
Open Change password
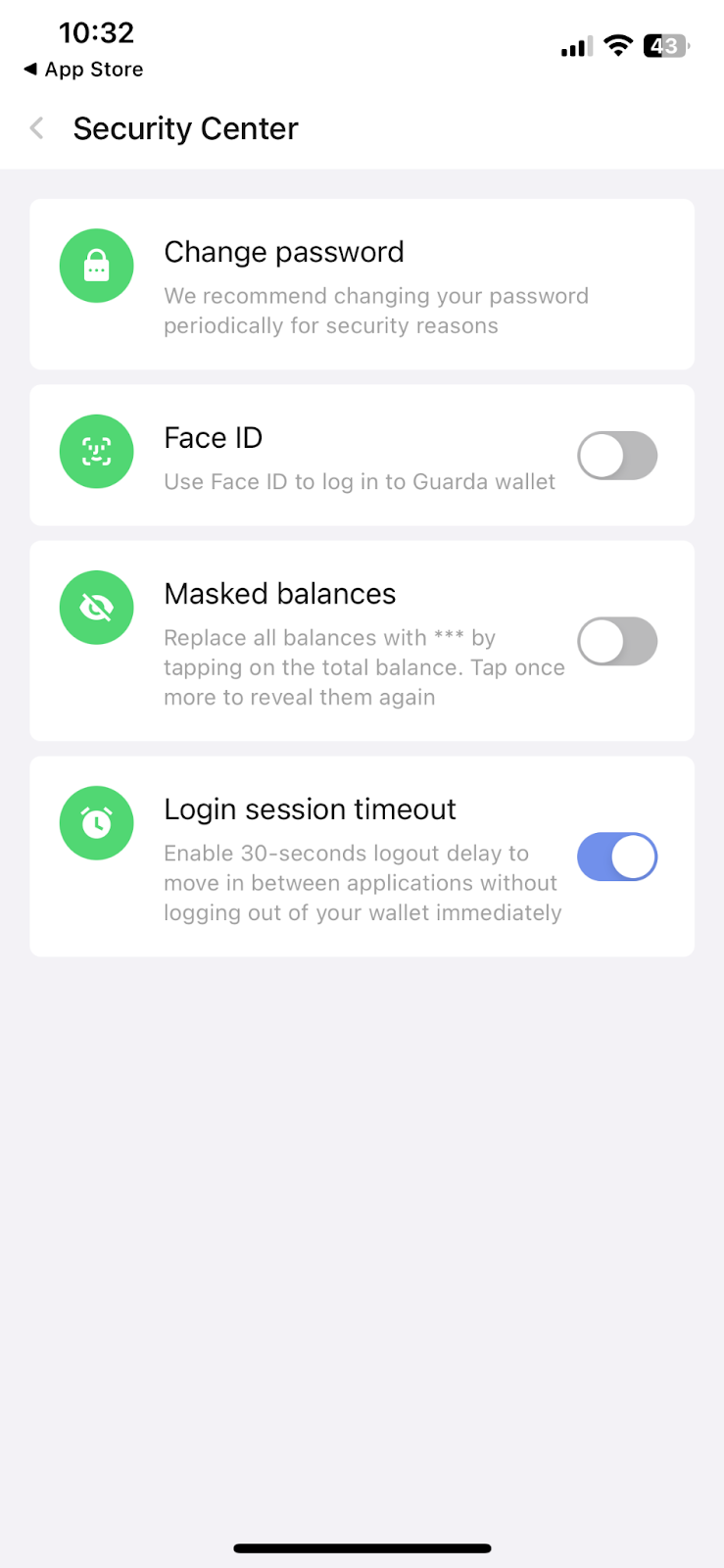362,284
